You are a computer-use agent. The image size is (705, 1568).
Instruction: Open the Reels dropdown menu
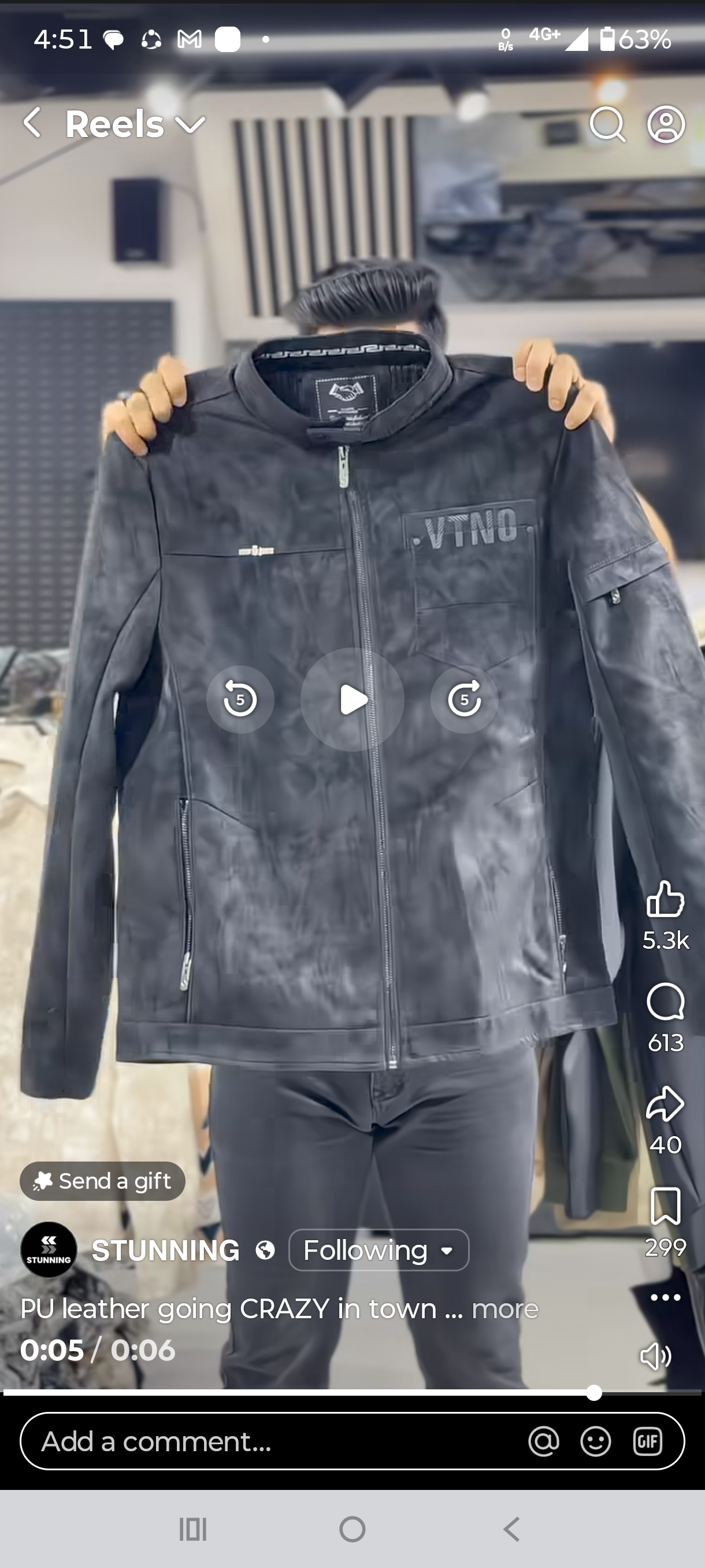[x=190, y=125]
